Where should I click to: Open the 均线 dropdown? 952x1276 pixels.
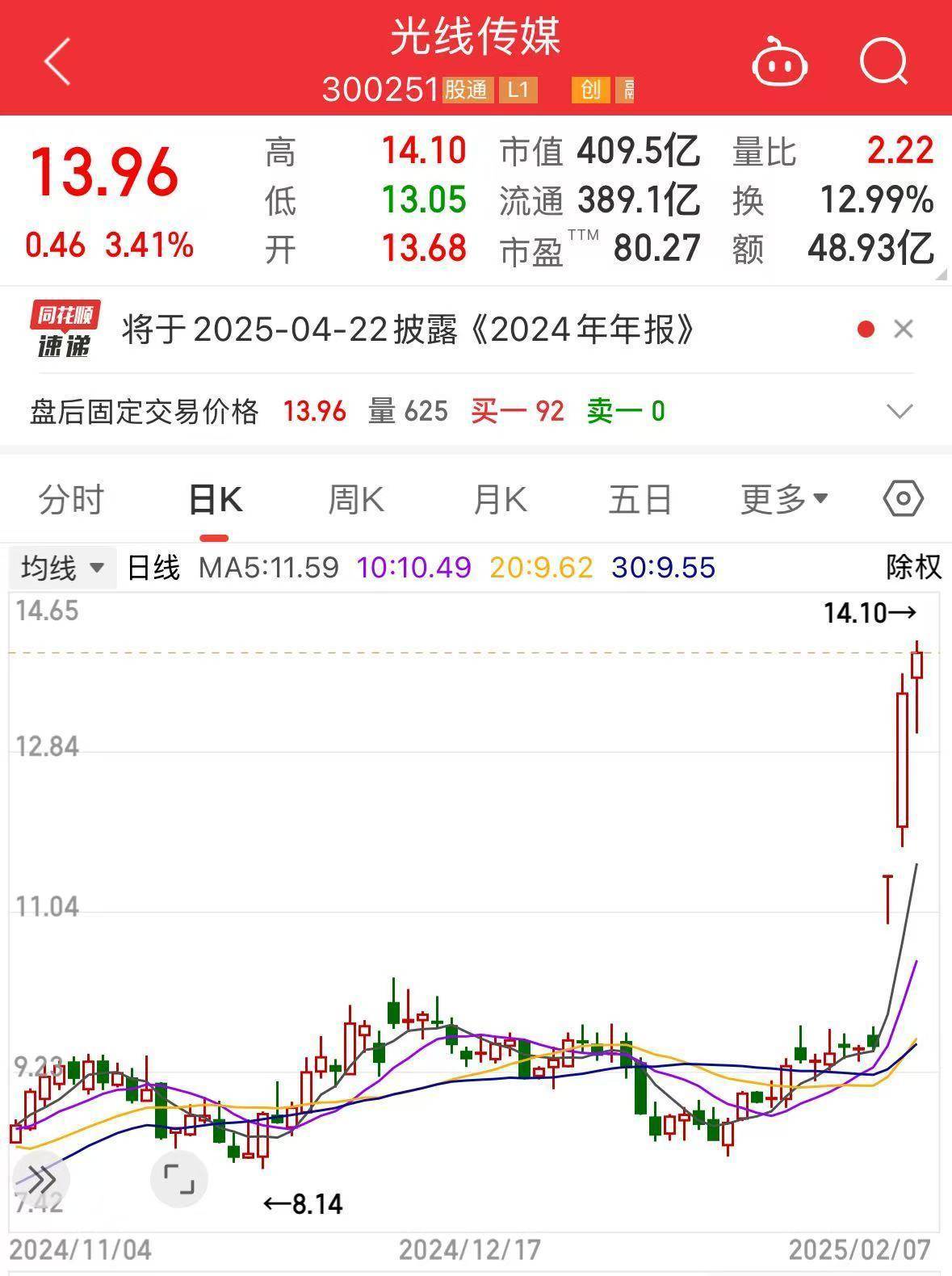pyautogui.click(x=61, y=568)
